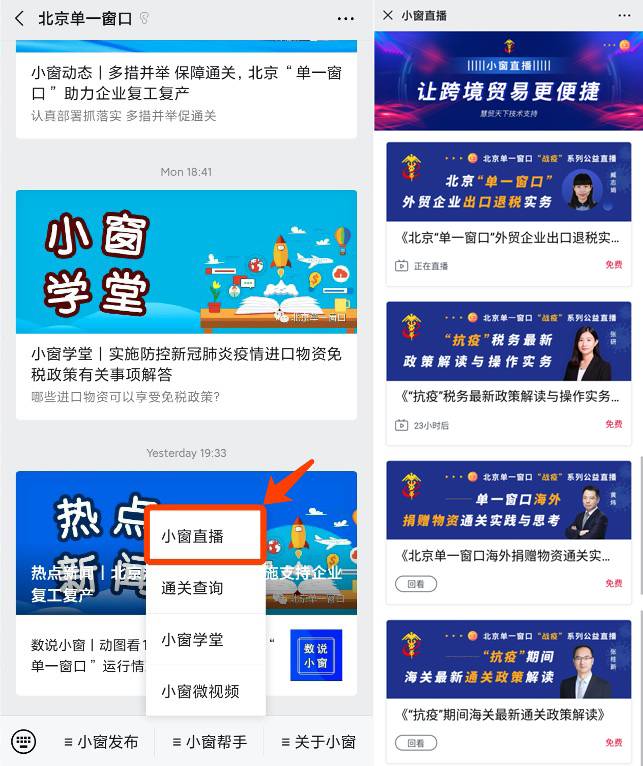Select 小窗直播 in the popup menu
The image size is (643, 766).
205,536
